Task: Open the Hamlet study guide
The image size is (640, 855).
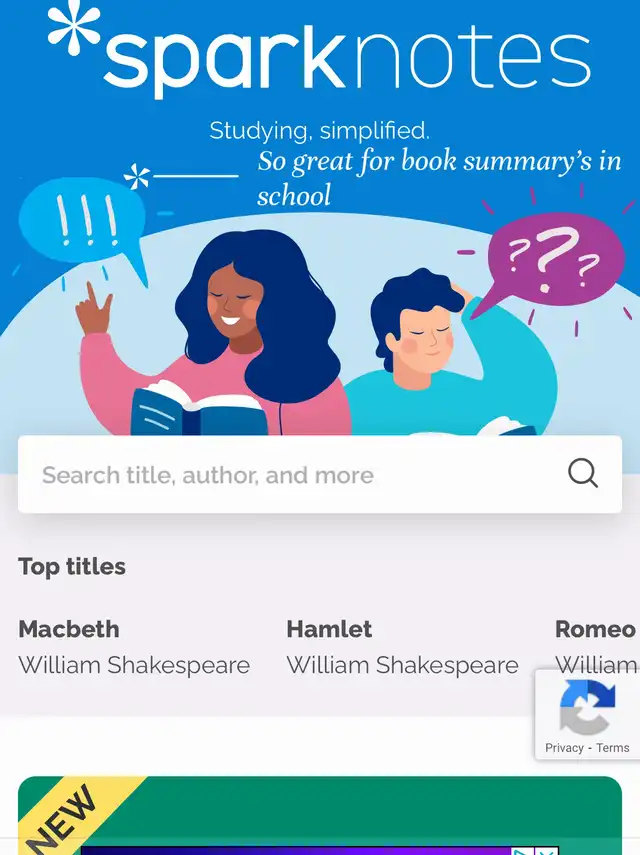Action: coord(402,647)
